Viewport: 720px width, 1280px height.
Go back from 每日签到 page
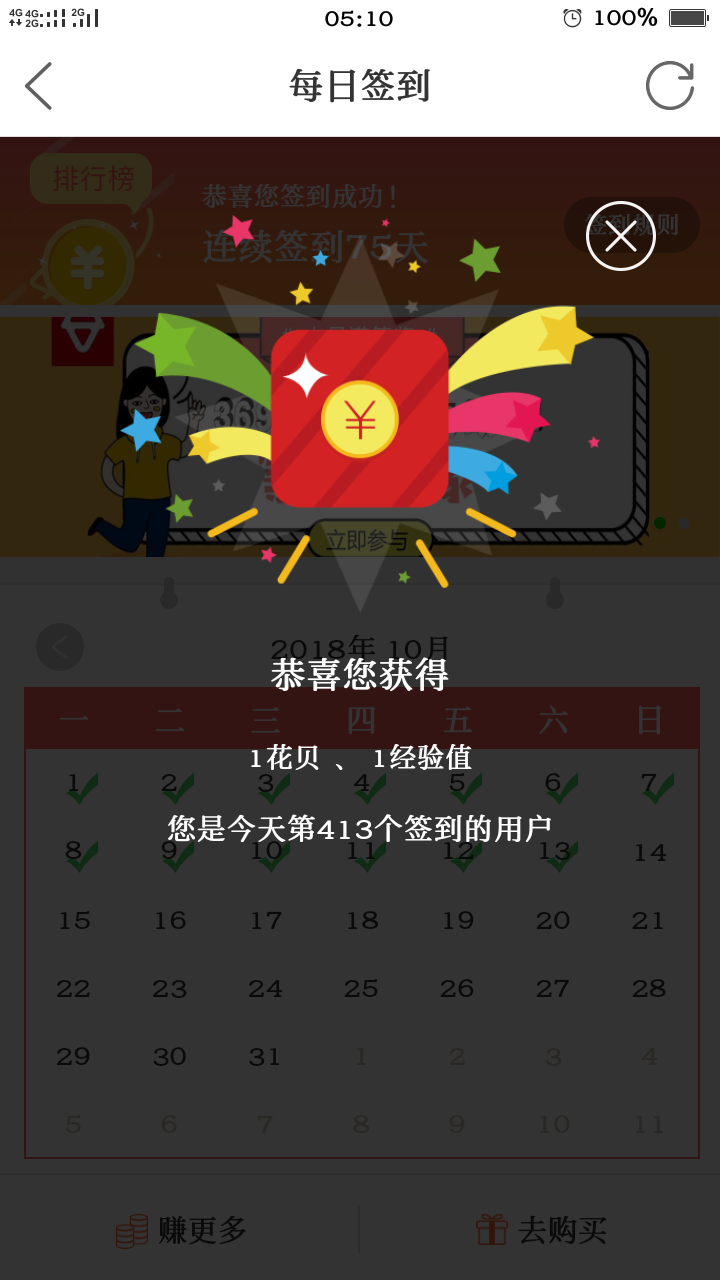(39, 86)
